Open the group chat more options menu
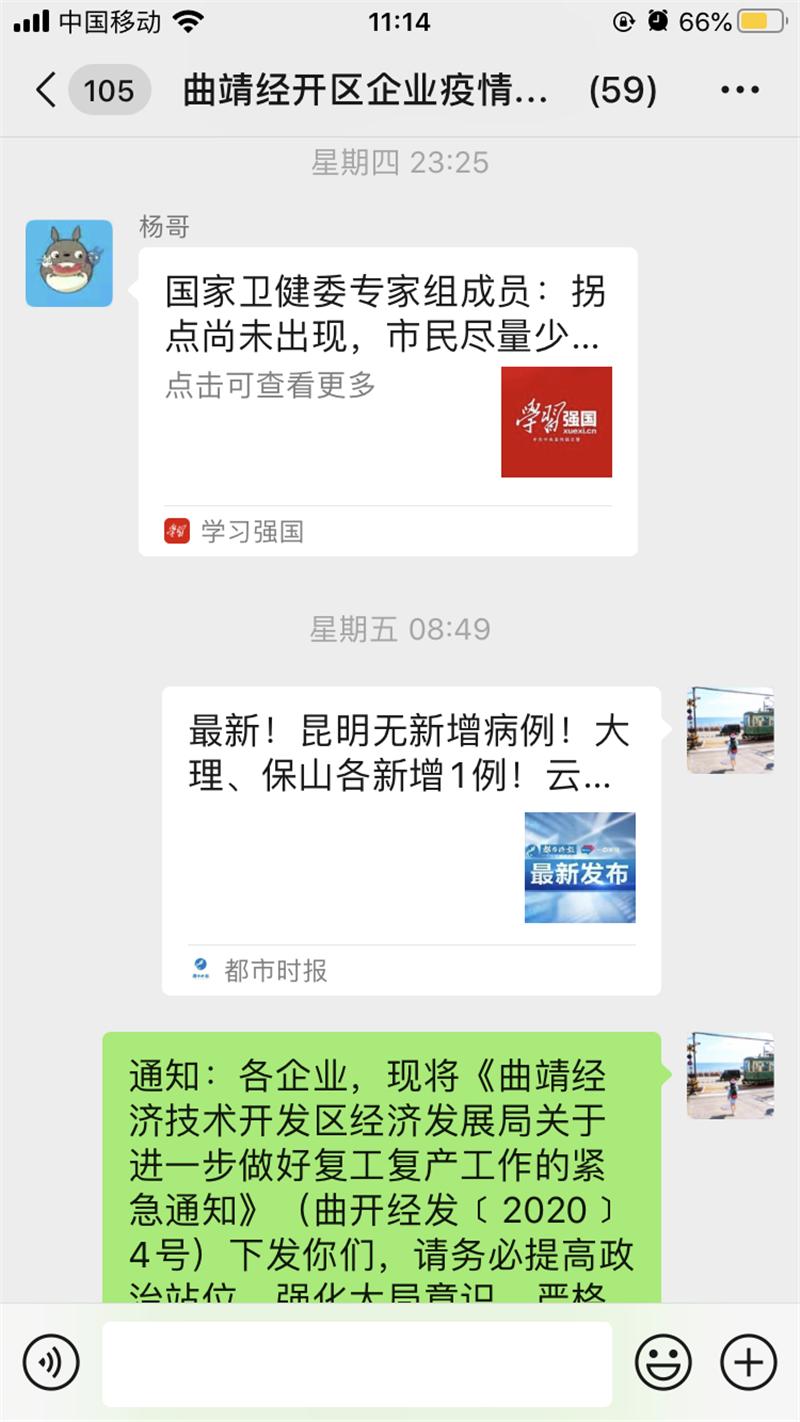The width and height of the screenshot is (800, 1422). point(739,89)
